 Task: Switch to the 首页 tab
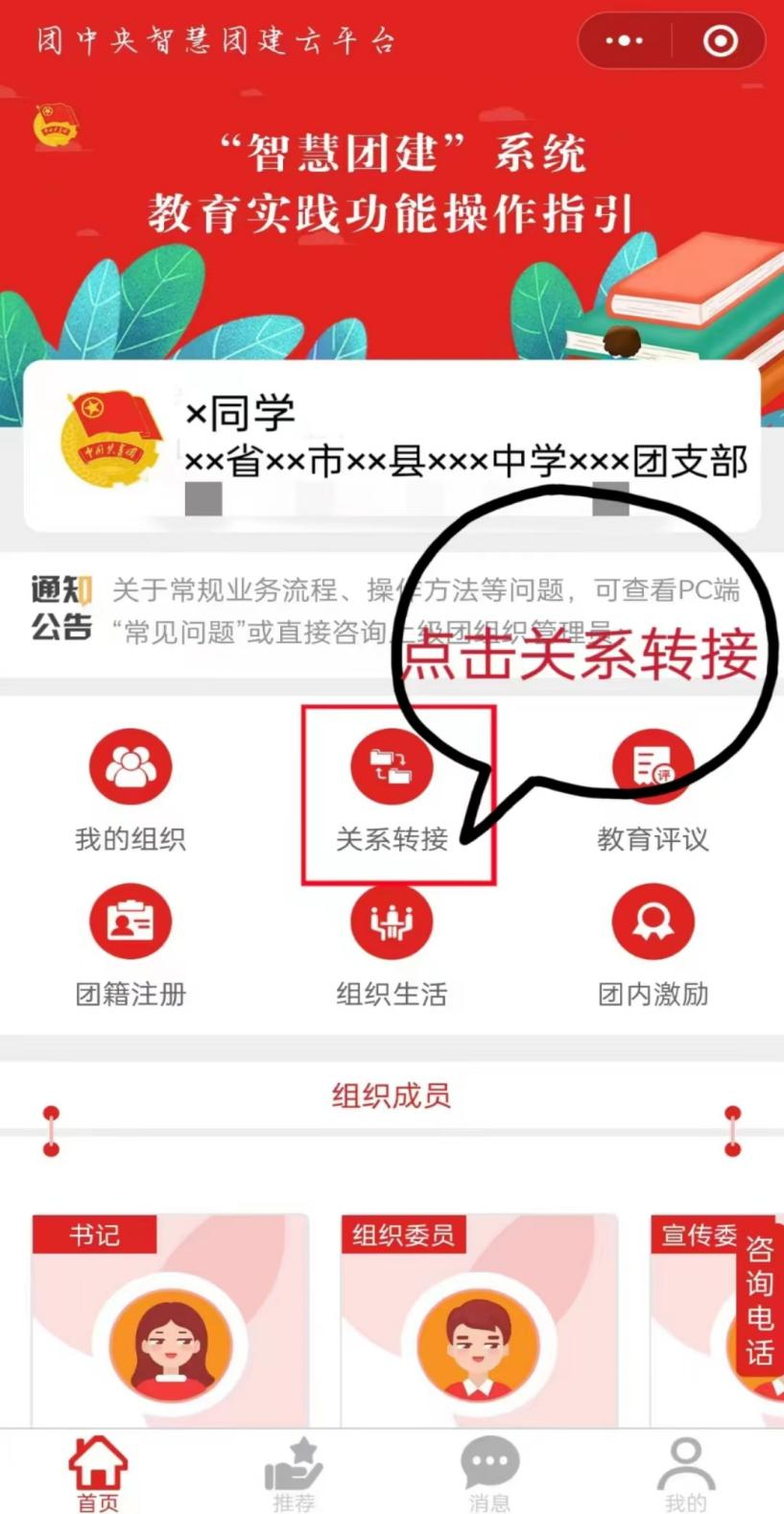[x=98, y=1474]
